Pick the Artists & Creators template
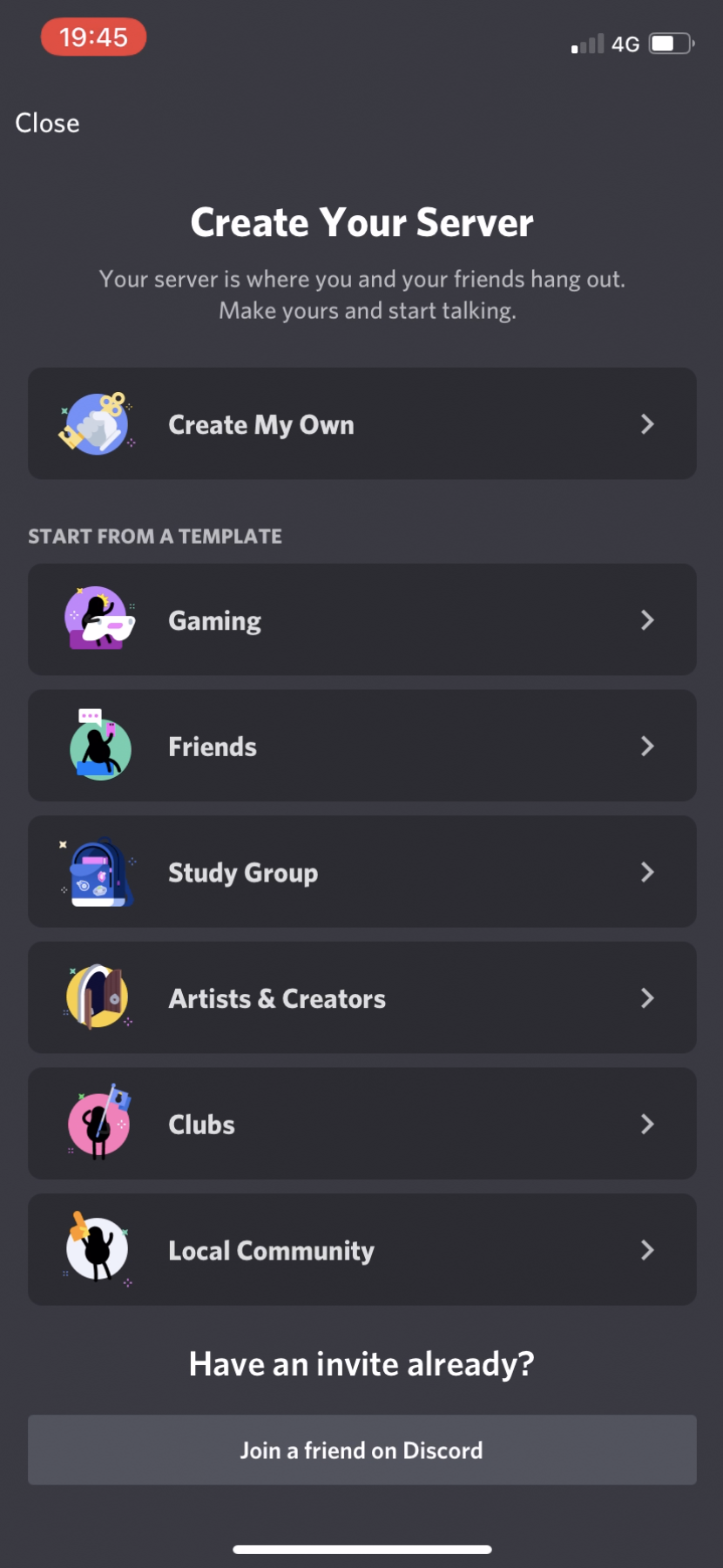Viewport: 723px width, 1568px height. 362,997
